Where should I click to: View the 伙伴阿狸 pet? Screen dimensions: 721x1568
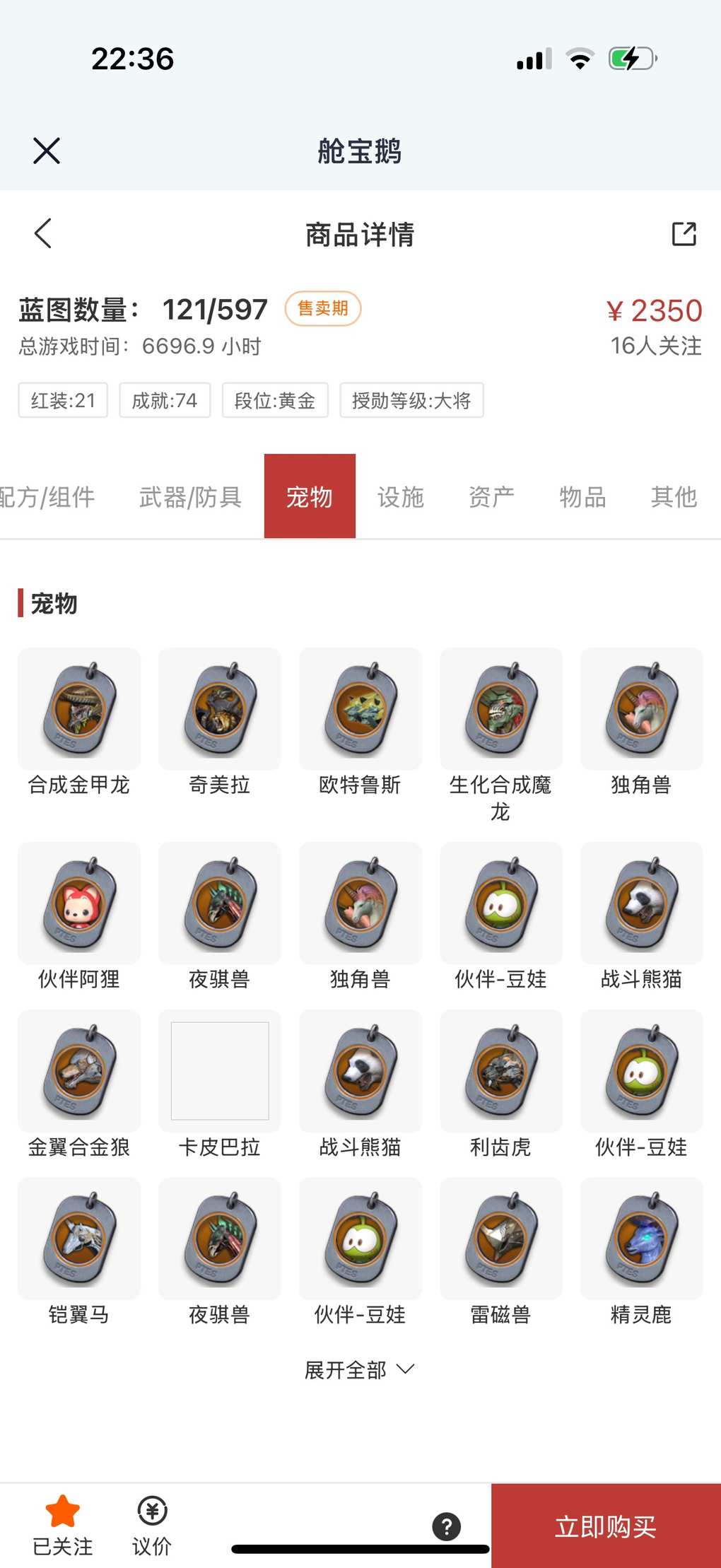point(79,905)
